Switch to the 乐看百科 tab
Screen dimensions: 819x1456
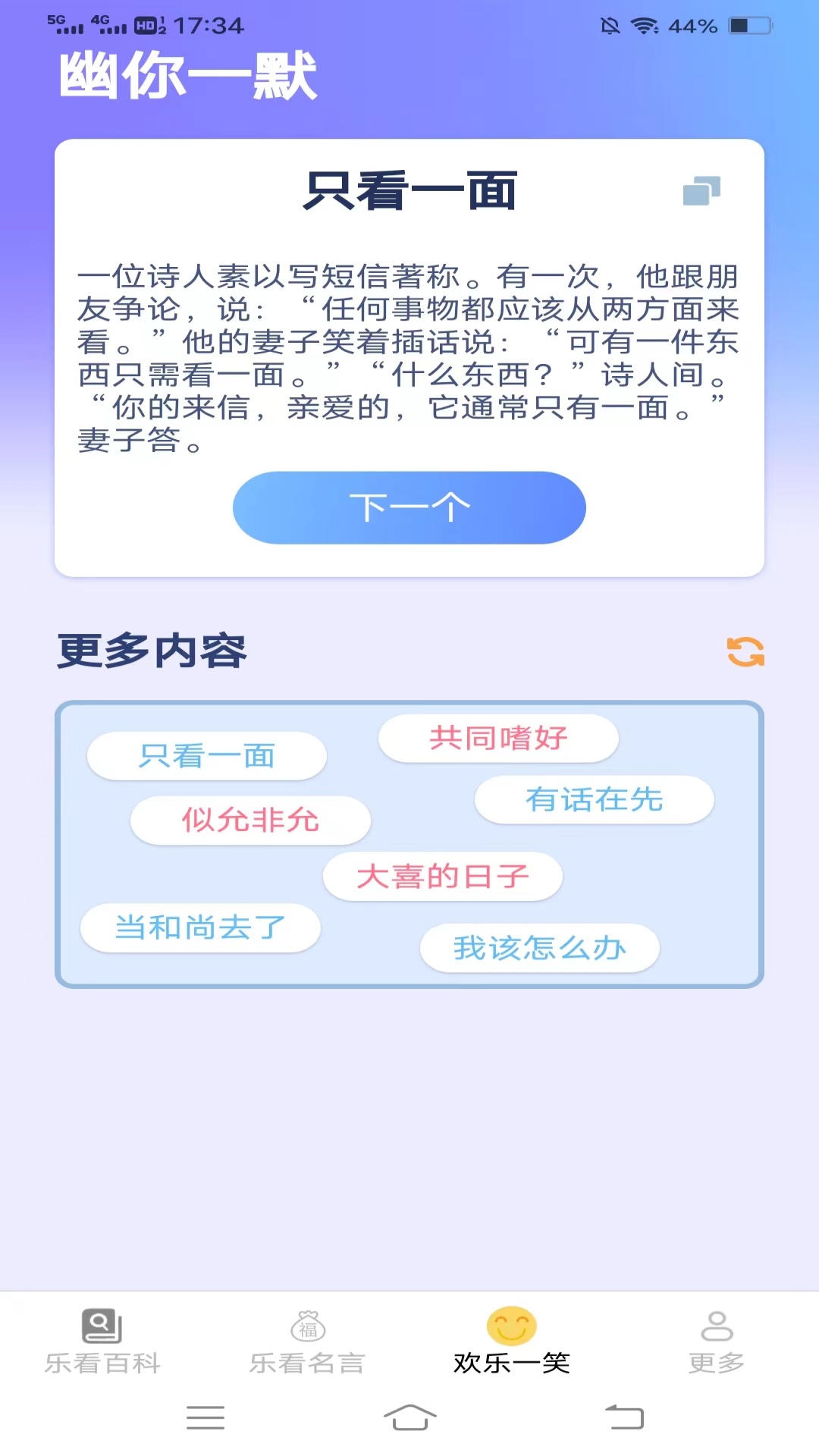click(102, 1341)
